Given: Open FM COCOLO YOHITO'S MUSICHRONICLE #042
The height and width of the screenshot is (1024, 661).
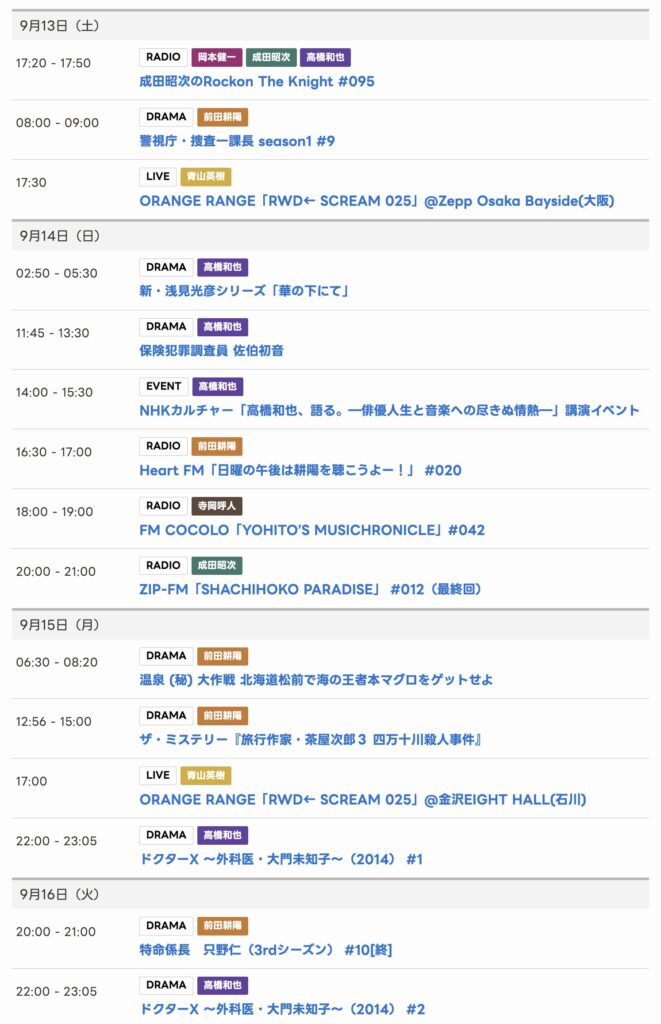Looking at the screenshot, I should 312,529.
